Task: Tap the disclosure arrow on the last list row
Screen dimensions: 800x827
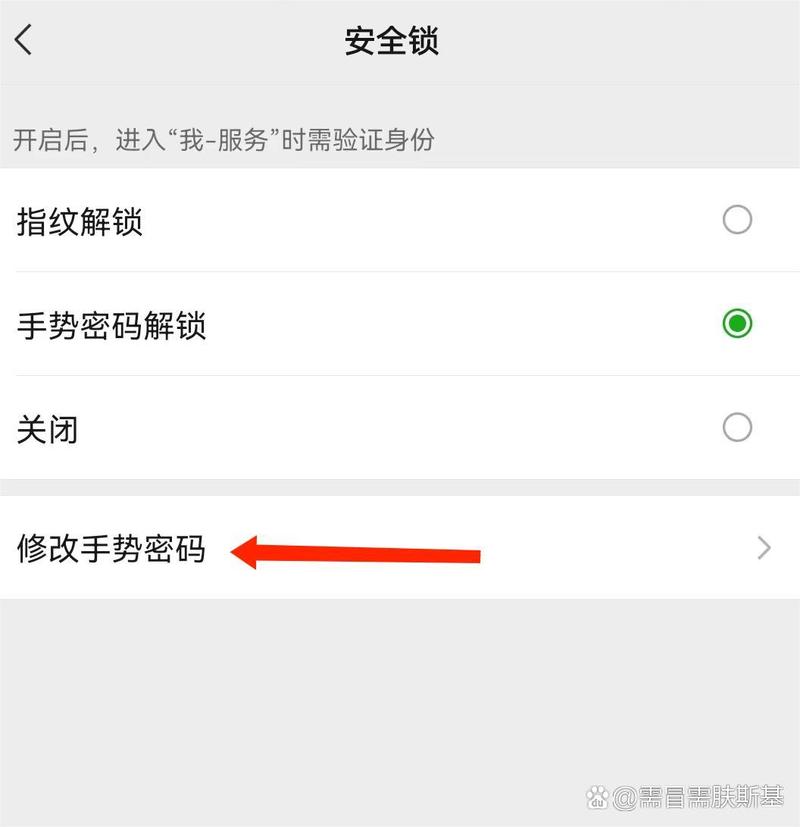Action: 763,548
